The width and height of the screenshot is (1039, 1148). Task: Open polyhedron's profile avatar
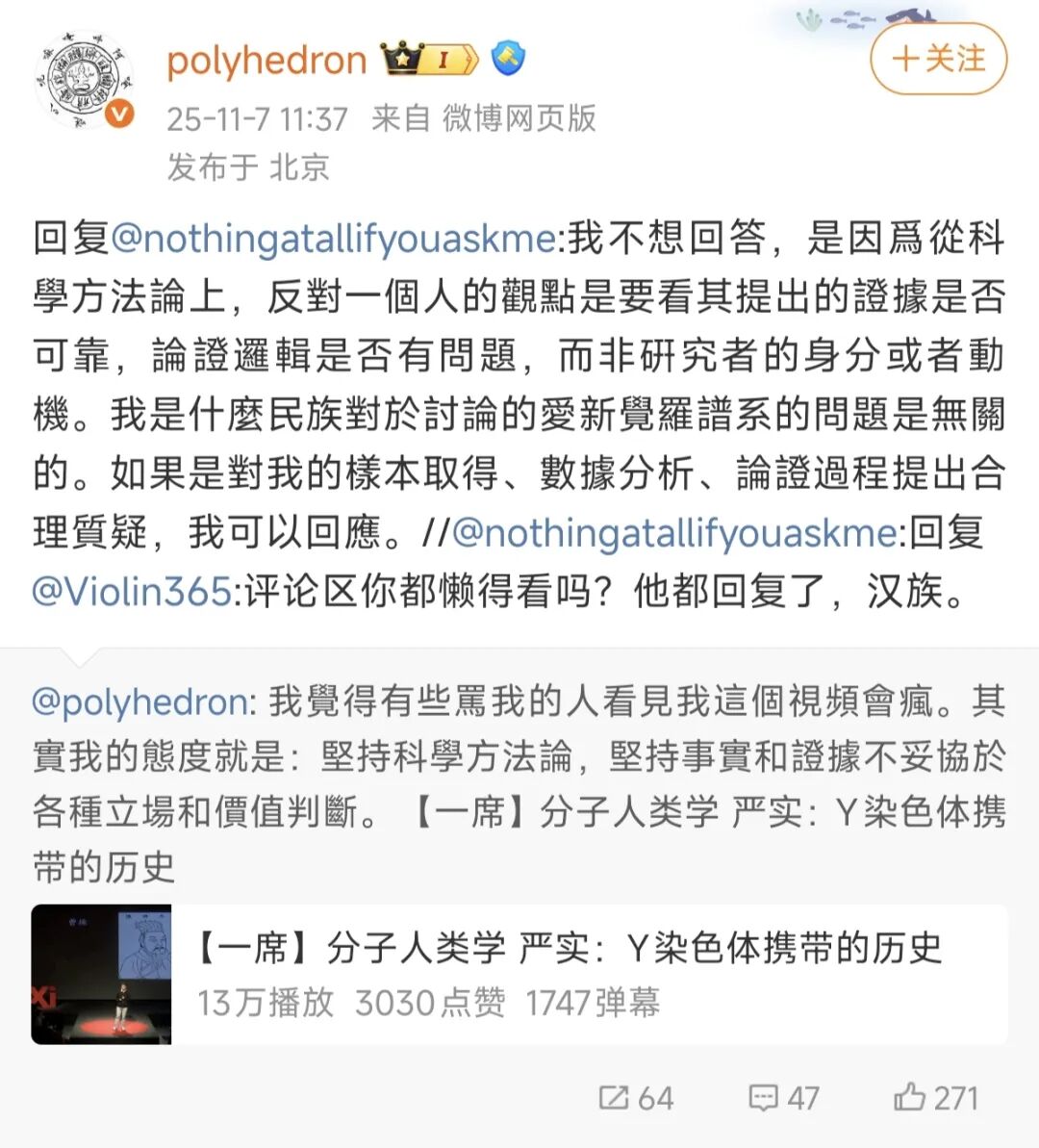coord(80,84)
